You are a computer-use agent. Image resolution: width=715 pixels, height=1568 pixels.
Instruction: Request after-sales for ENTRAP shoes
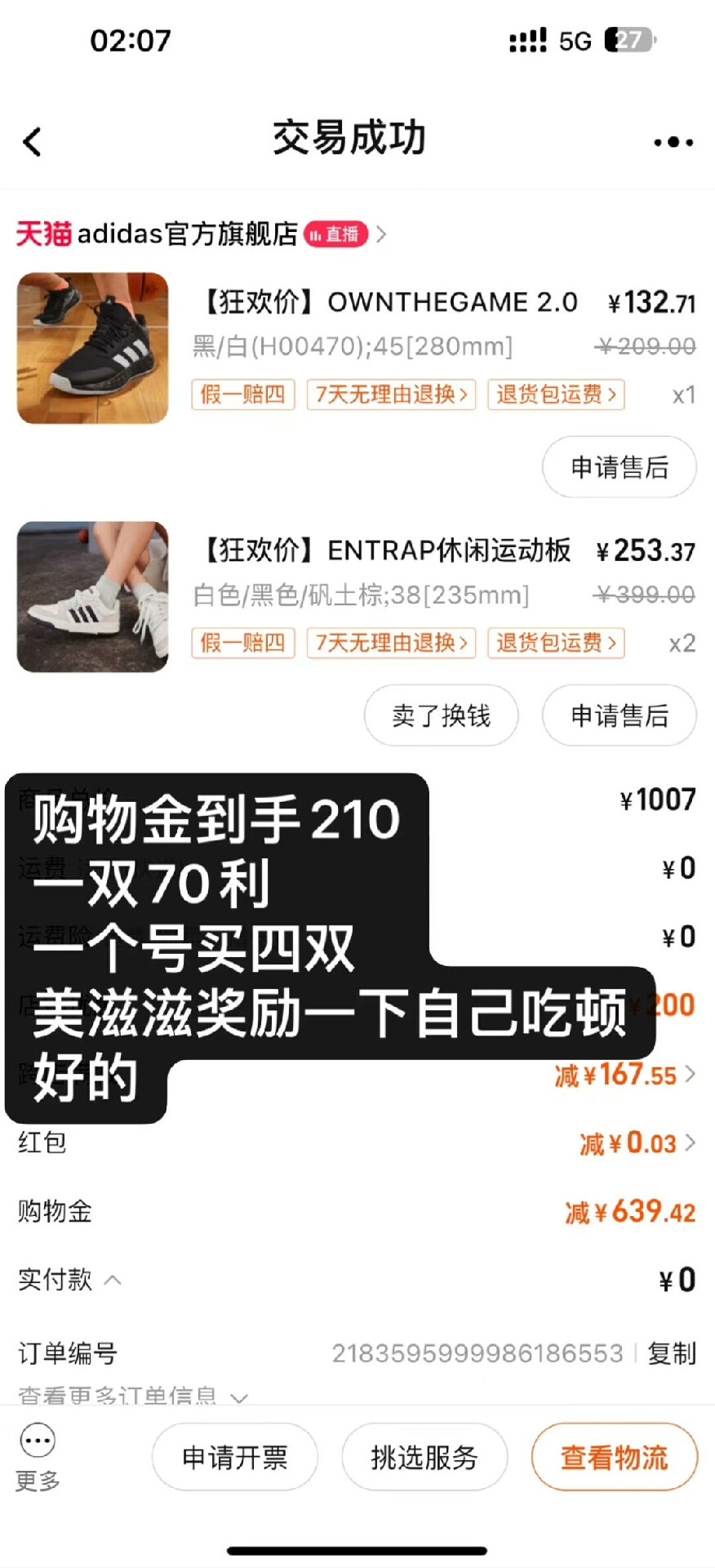point(619,715)
